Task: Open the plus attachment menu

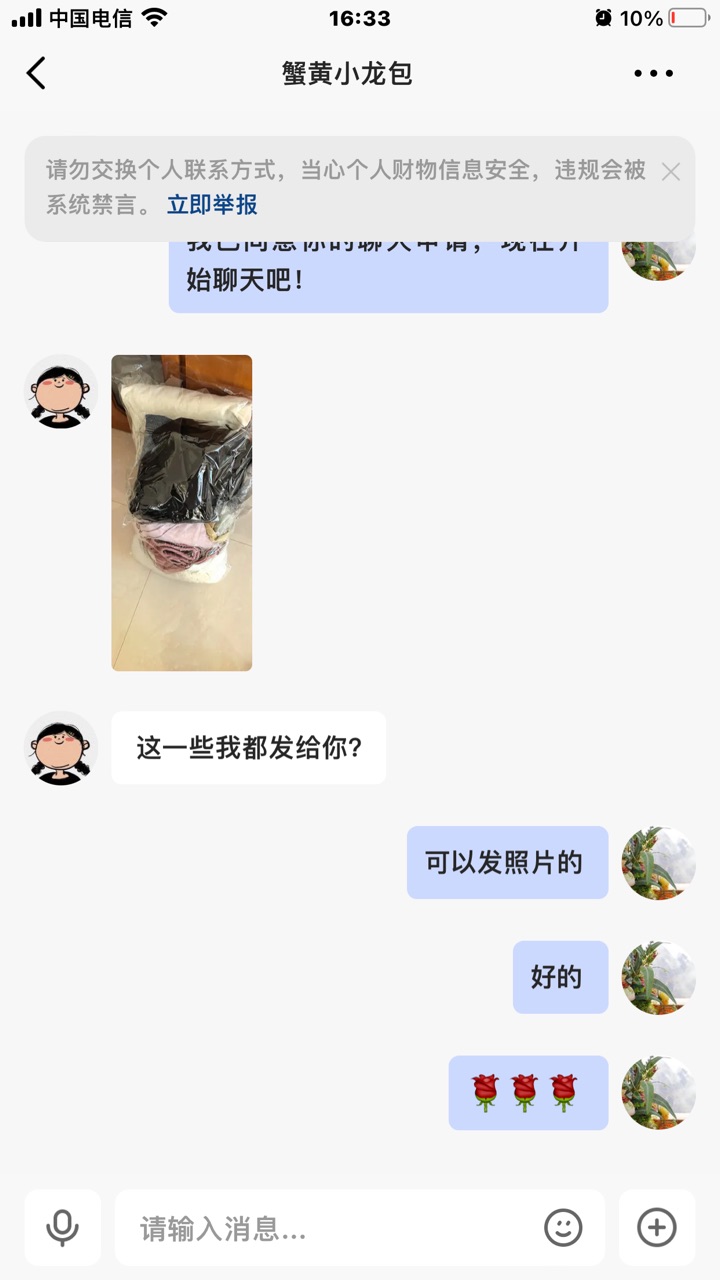Action: [656, 1227]
